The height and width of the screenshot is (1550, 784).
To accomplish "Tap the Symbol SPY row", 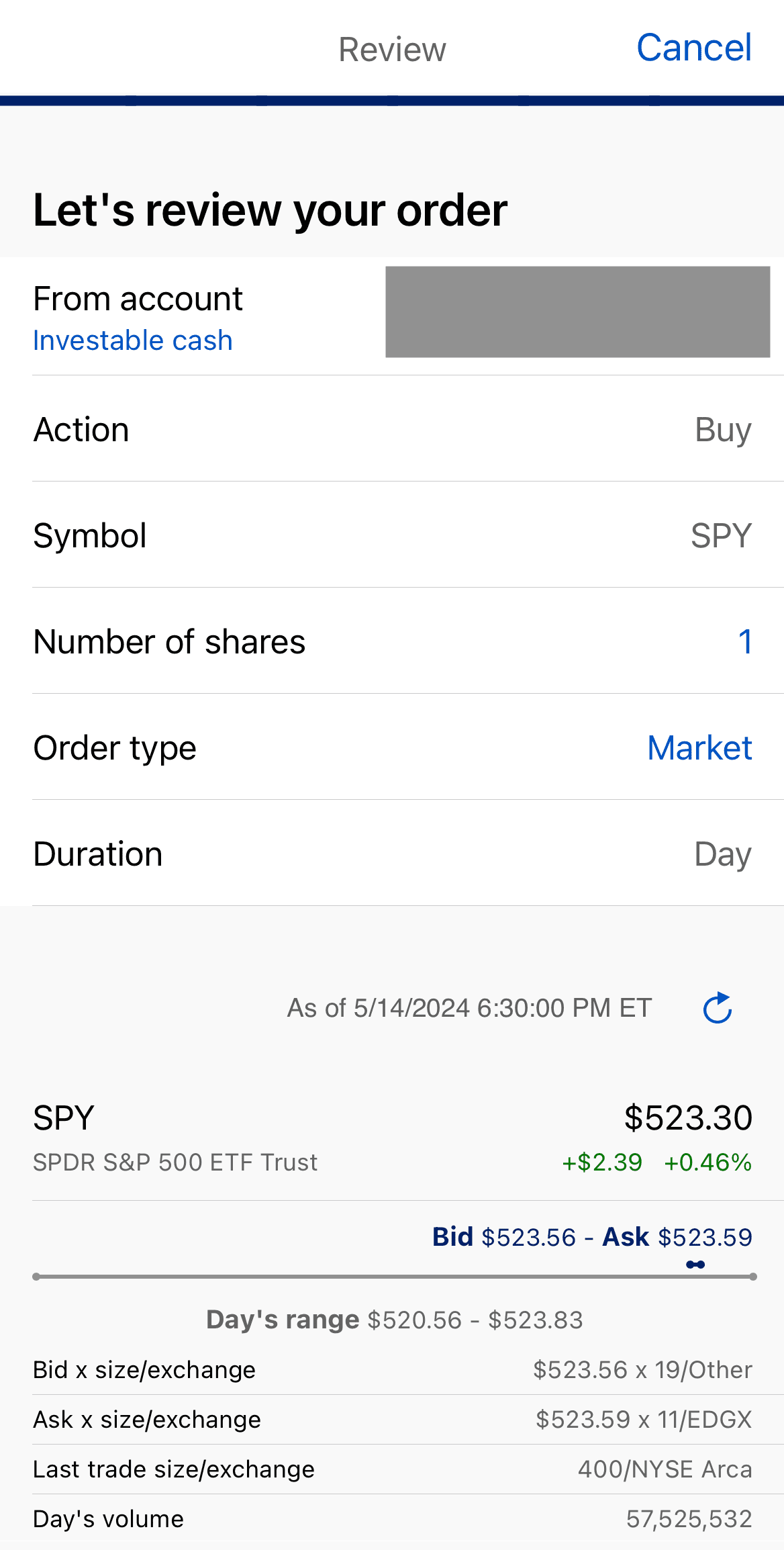I will pos(392,535).
